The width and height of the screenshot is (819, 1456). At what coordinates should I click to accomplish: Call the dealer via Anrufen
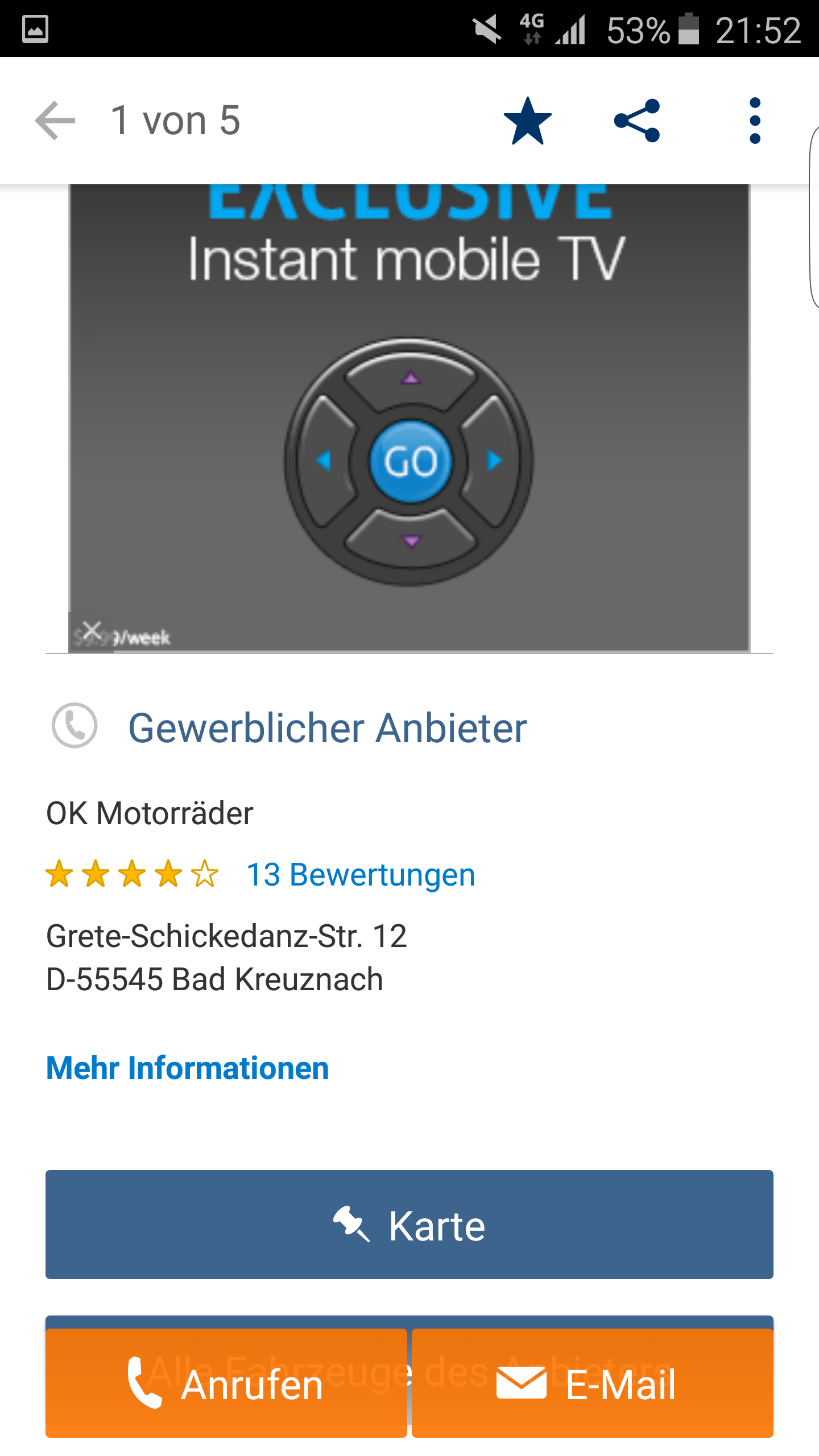point(226,1383)
